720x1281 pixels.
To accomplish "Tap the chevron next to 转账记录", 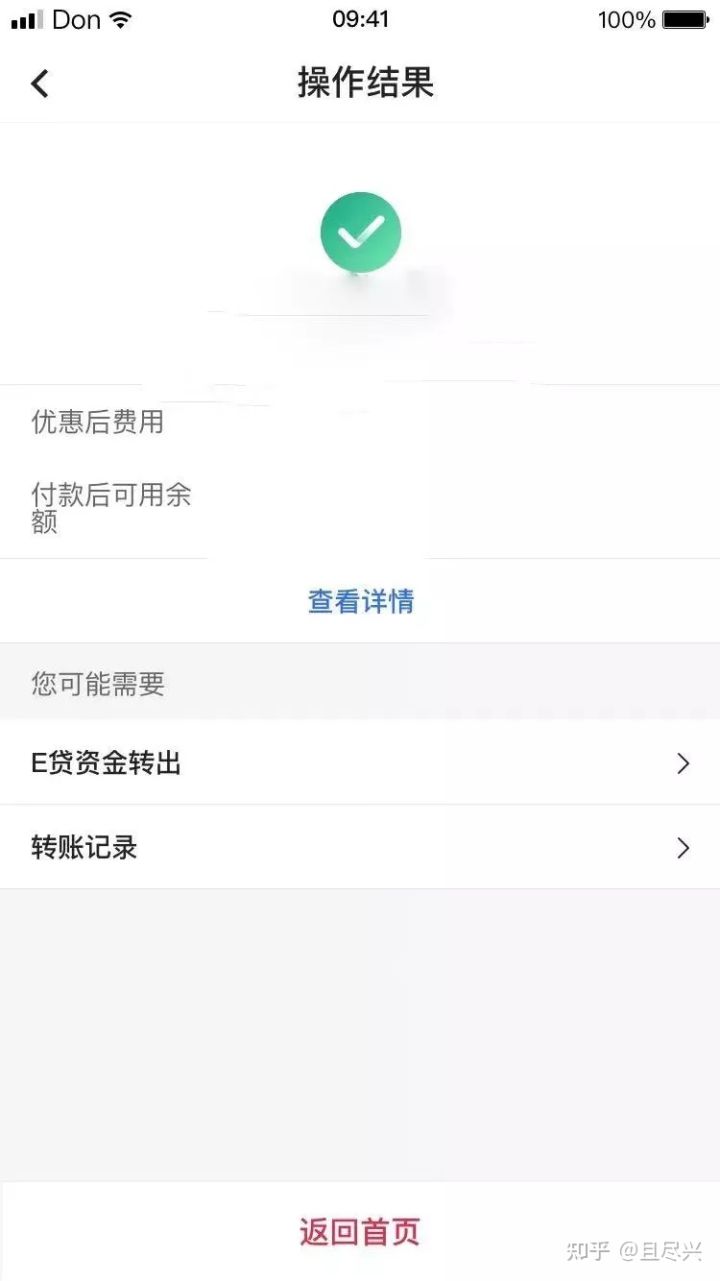I will (684, 848).
